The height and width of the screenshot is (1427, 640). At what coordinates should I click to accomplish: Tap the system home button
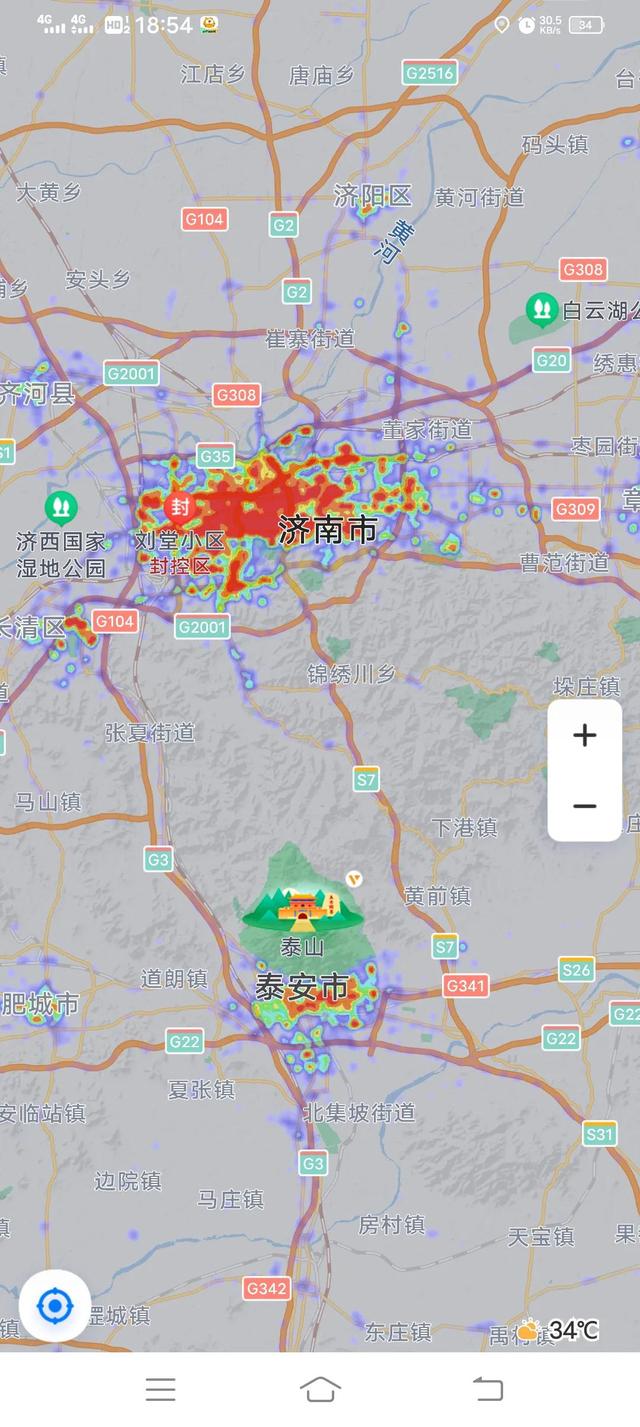pos(320,1389)
